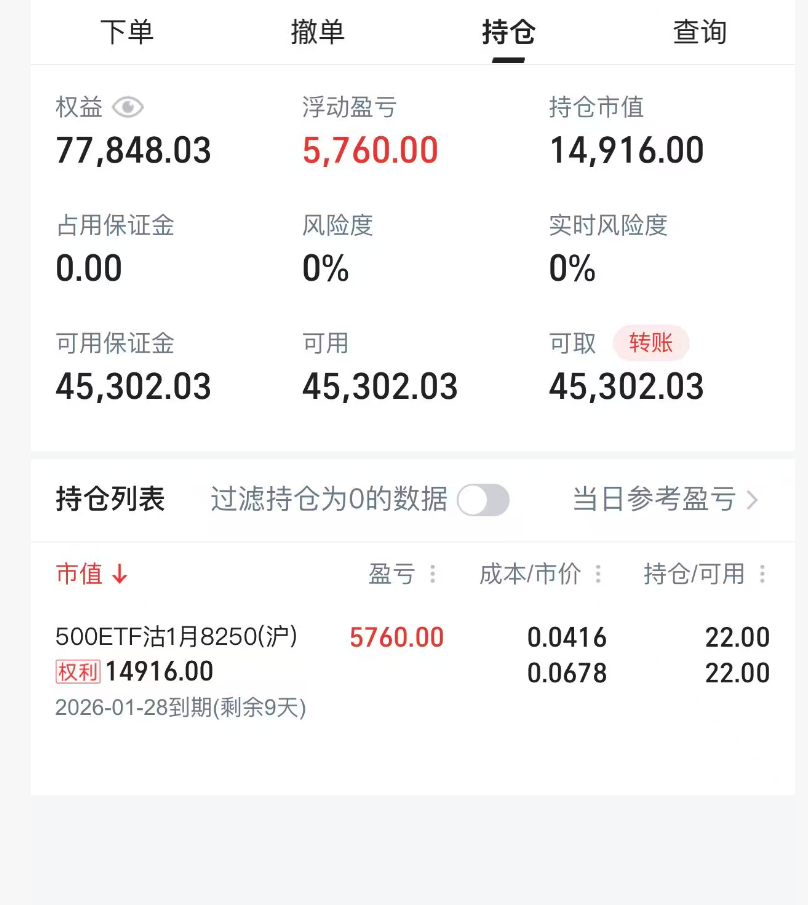808x905 pixels.
Task: Open options for the 成本/市价 column
Action: [x=598, y=574]
